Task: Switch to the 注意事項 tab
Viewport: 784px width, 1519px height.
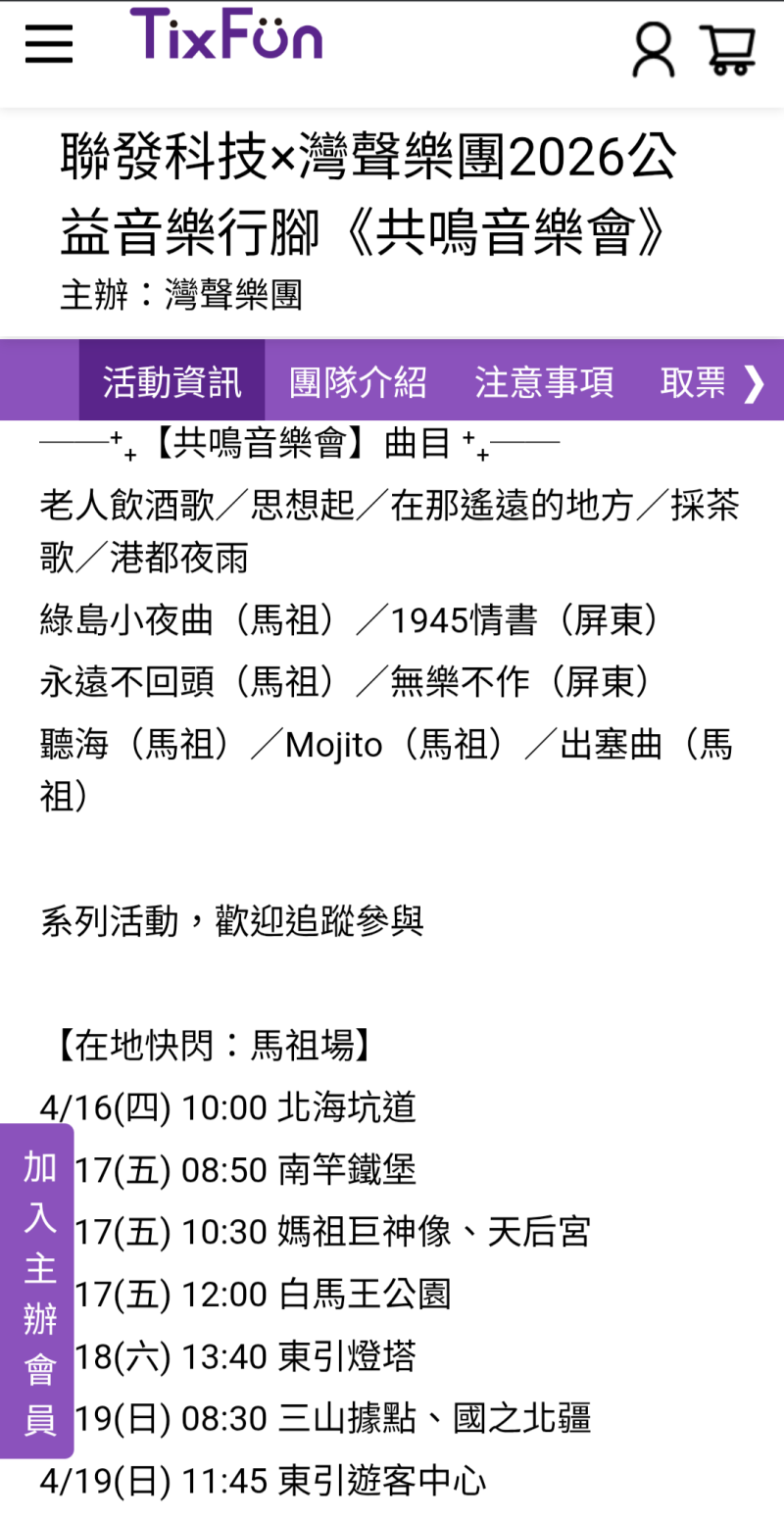Action: pyautogui.click(x=544, y=381)
